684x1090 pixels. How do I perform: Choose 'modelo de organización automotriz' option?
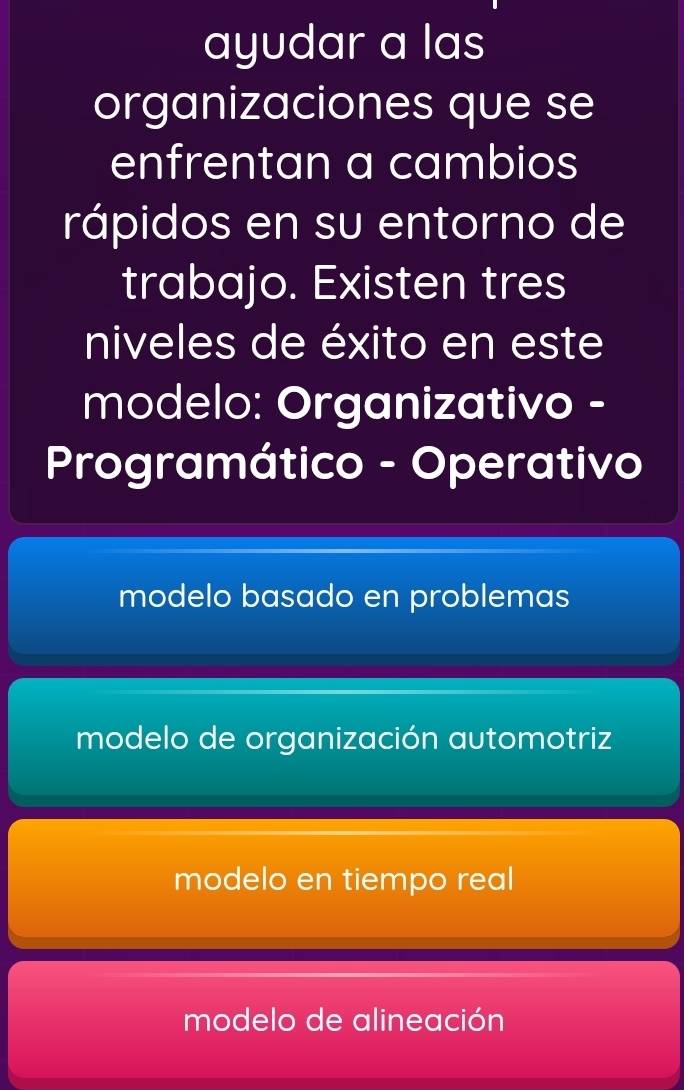click(x=343, y=739)
